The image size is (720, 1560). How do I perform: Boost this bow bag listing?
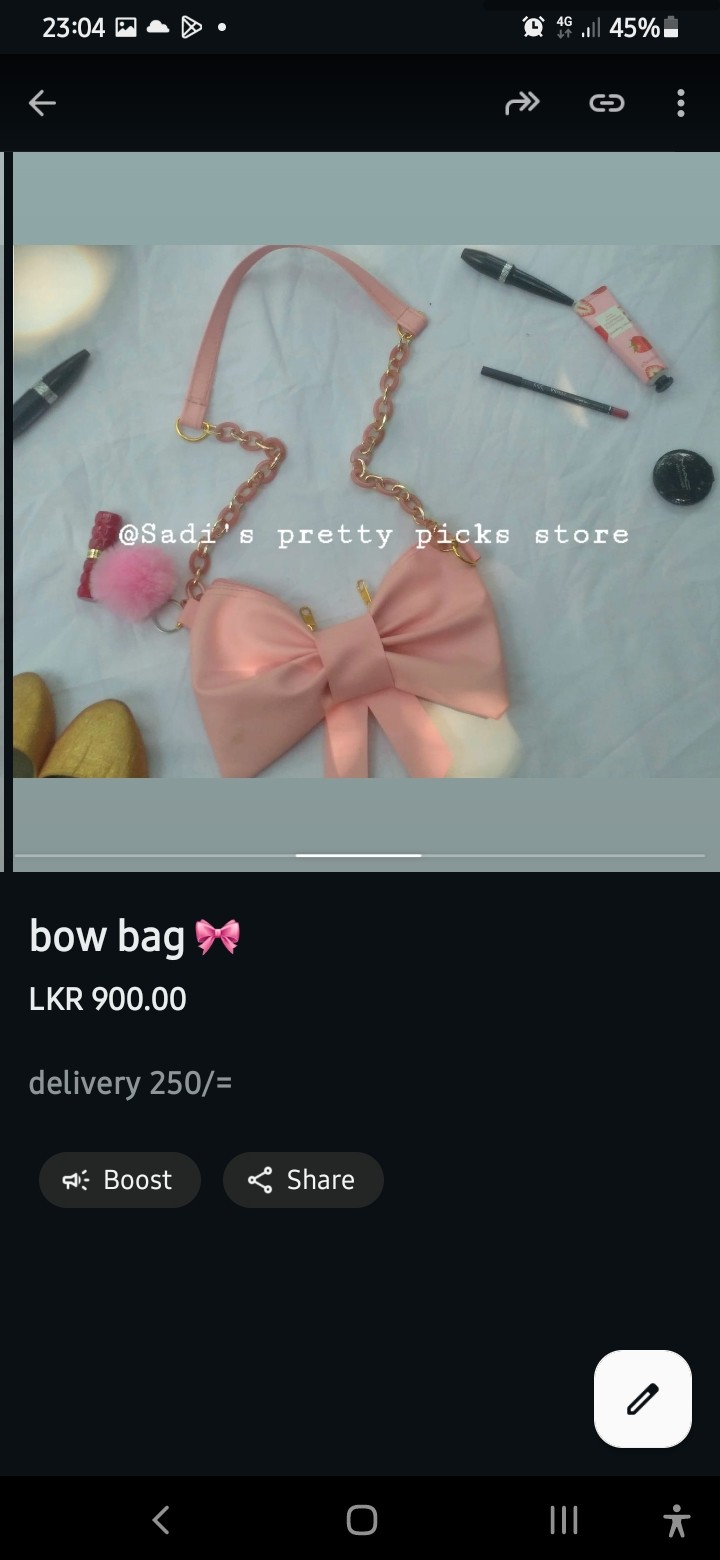[x=120, y=1180]
